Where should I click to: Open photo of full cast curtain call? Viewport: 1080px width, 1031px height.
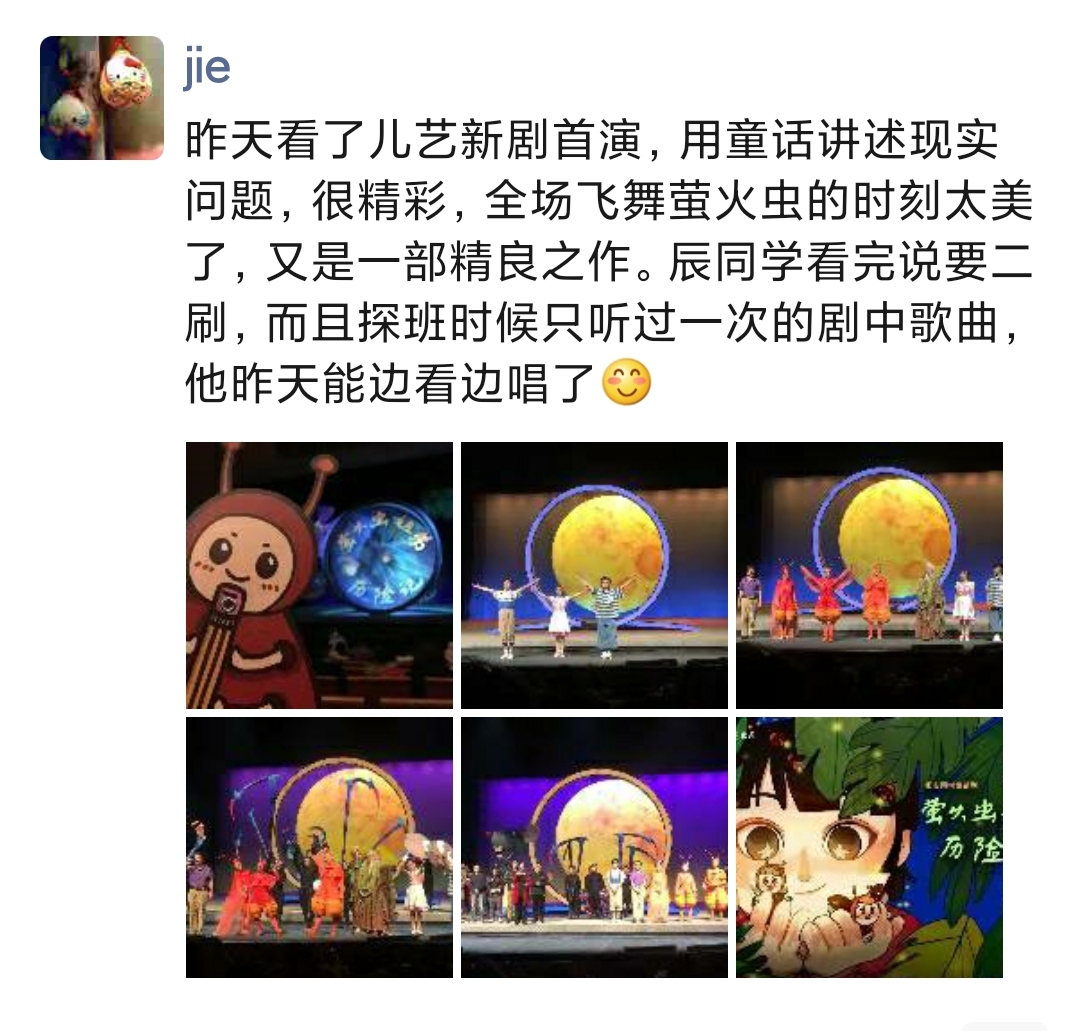coord(594,847)
